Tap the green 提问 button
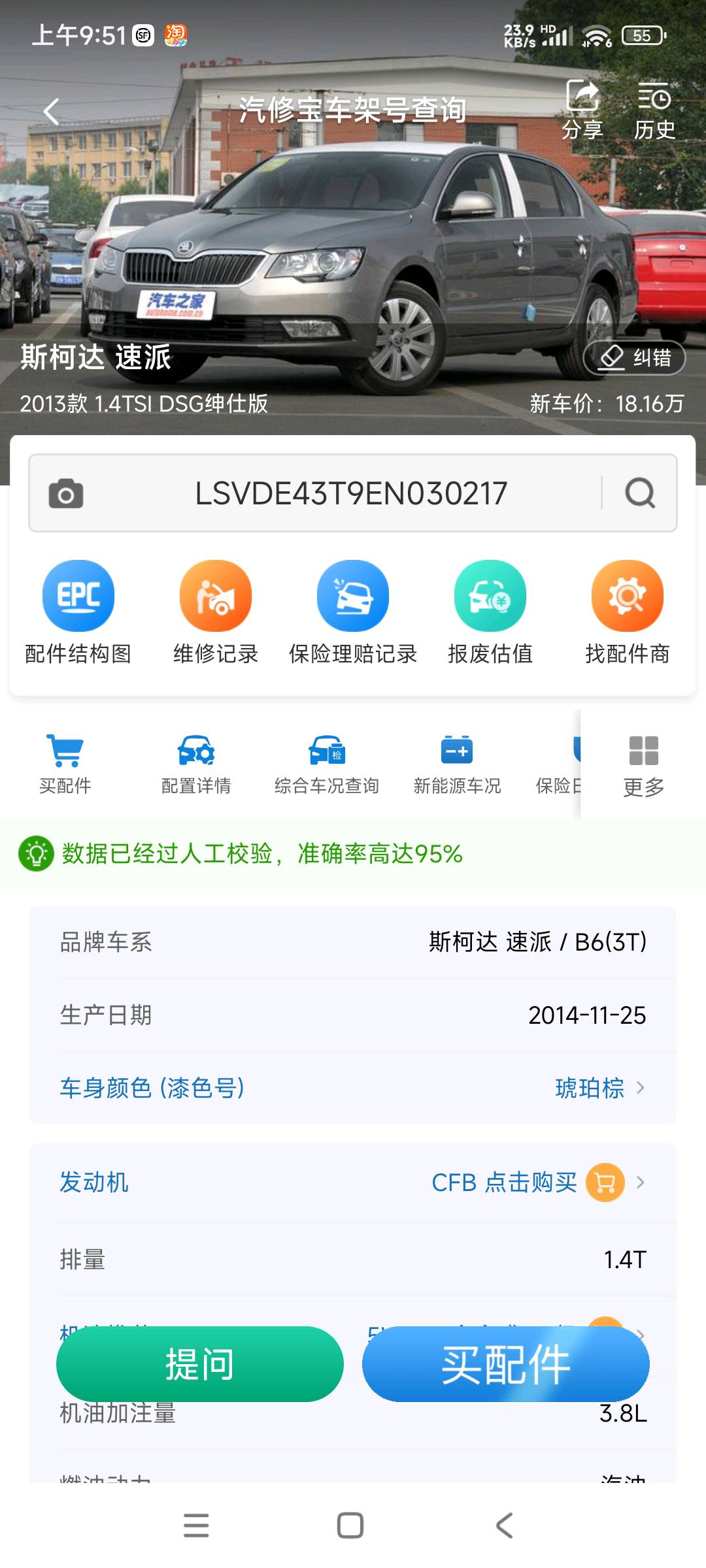Screen dimensions: 706x1568 (199, 1364)
